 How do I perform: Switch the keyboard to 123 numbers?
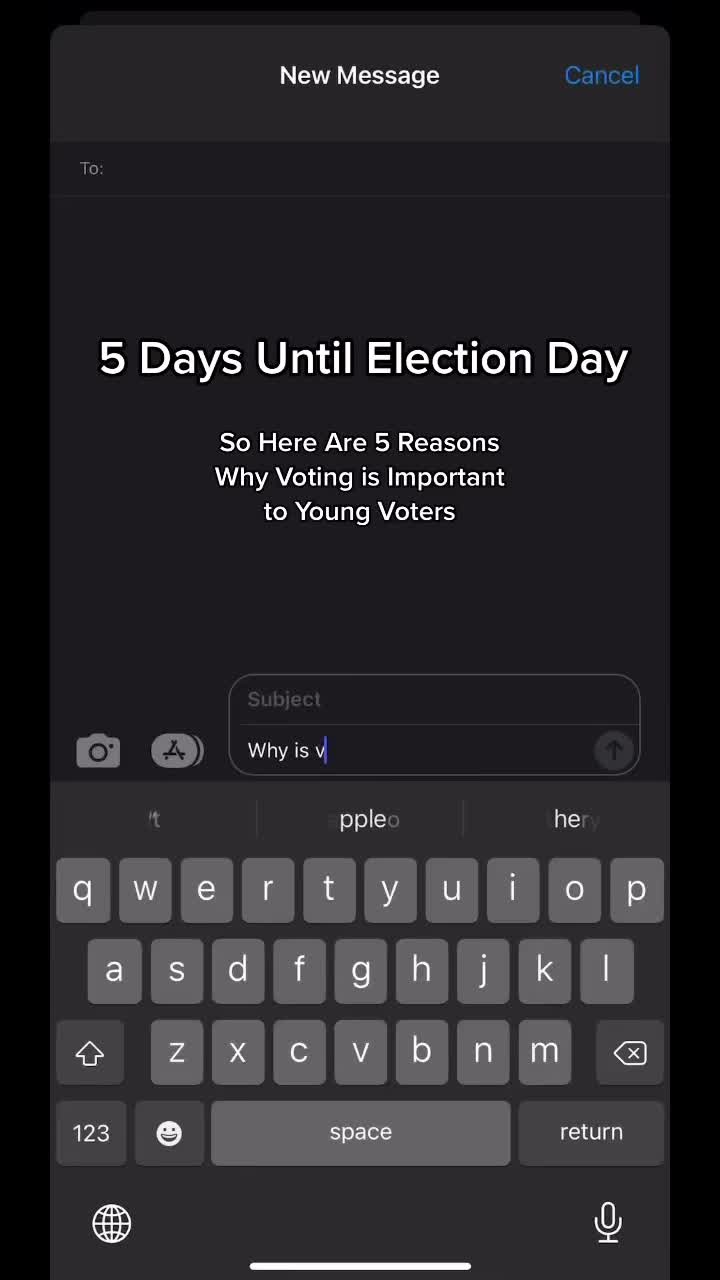[x=91, y=1132]
